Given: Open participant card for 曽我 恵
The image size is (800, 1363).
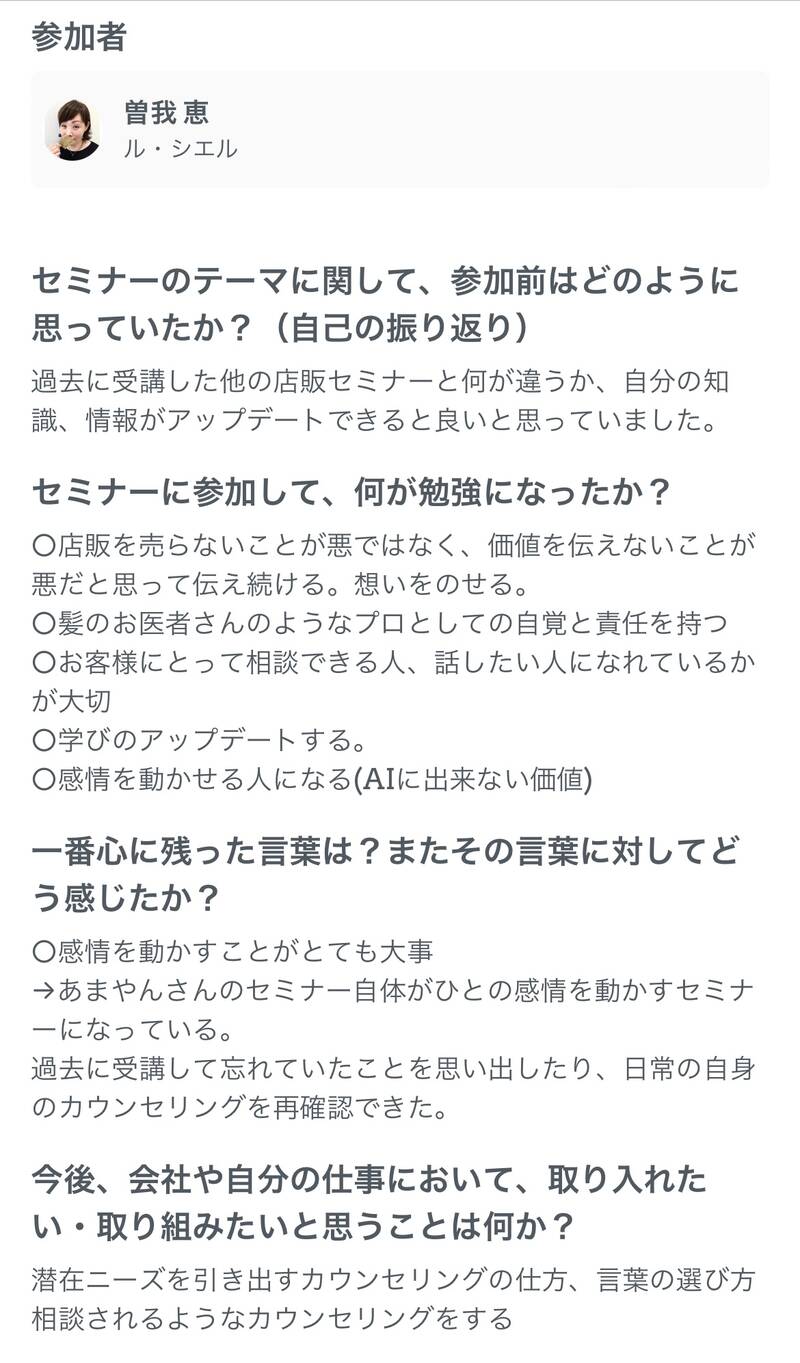Looking at the screenshot, I should 400,130.
